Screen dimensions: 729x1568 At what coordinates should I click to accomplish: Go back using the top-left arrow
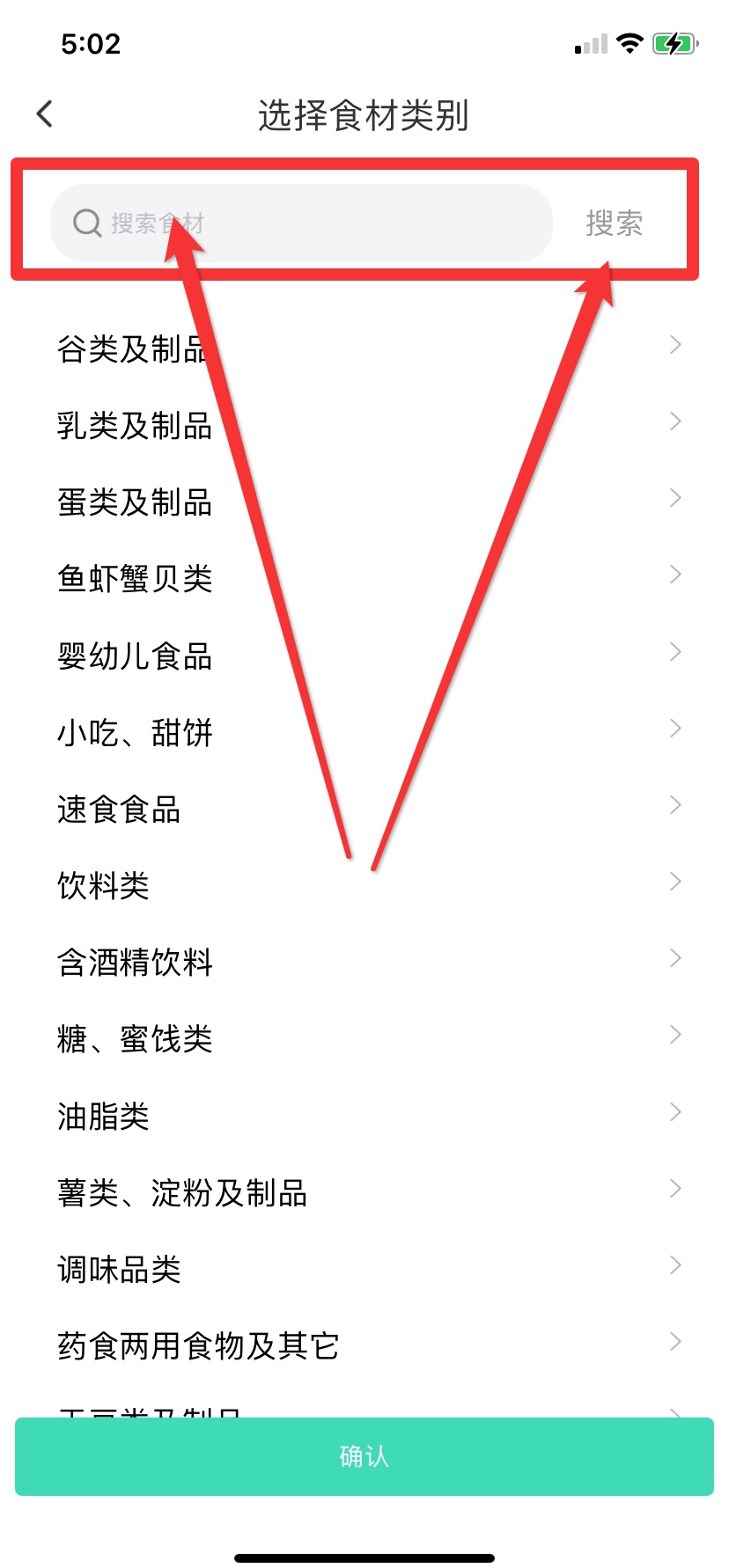45,114
